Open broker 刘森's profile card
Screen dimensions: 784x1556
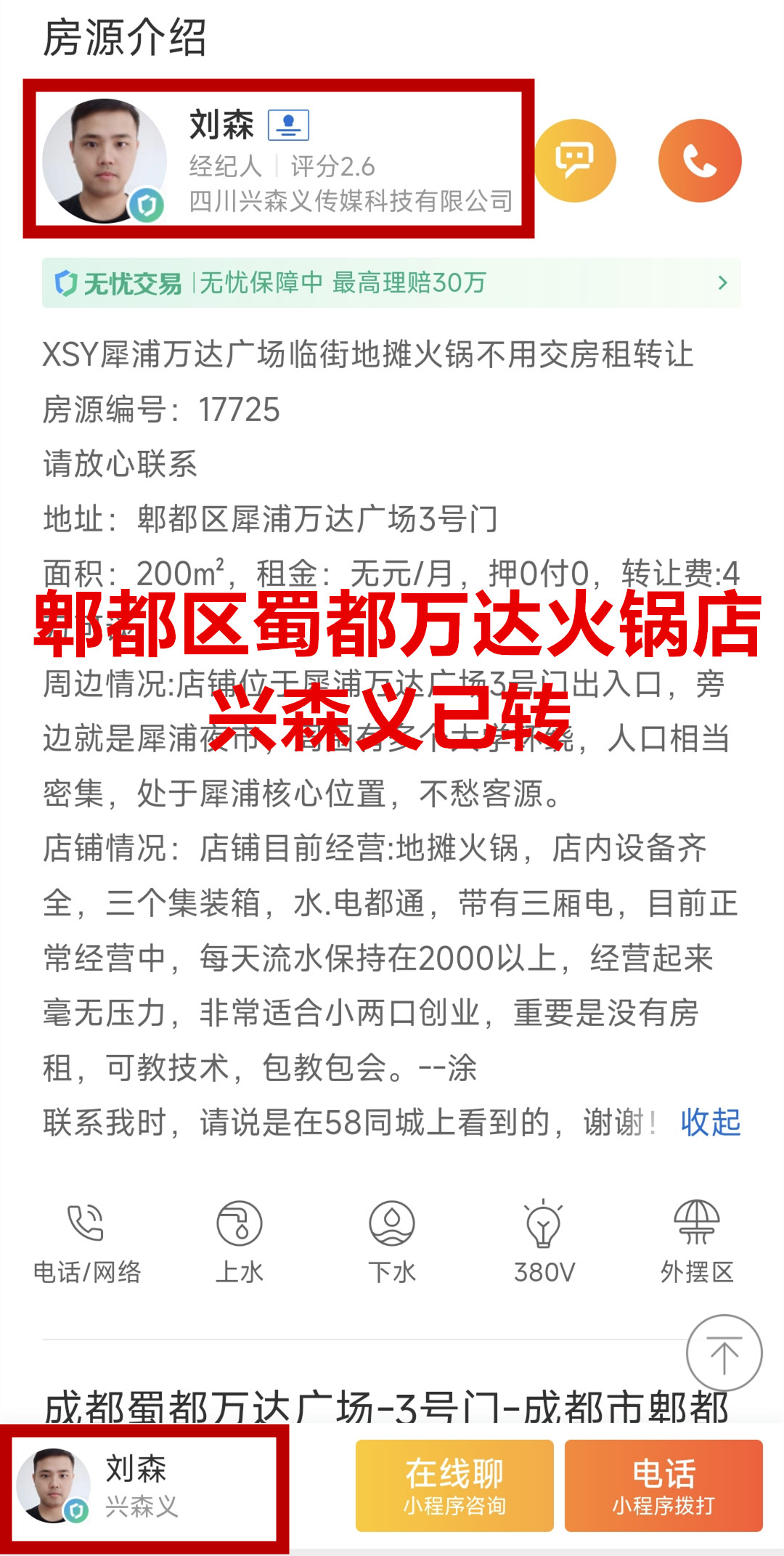click(279, 160)
